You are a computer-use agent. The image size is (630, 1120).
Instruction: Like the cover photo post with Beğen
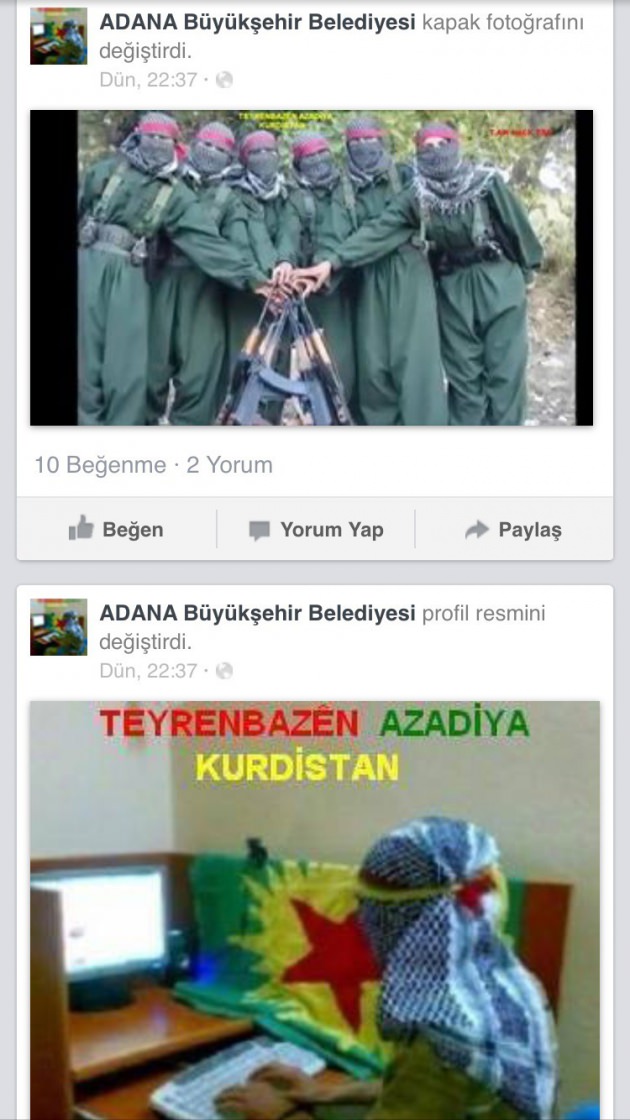[116, 529]
